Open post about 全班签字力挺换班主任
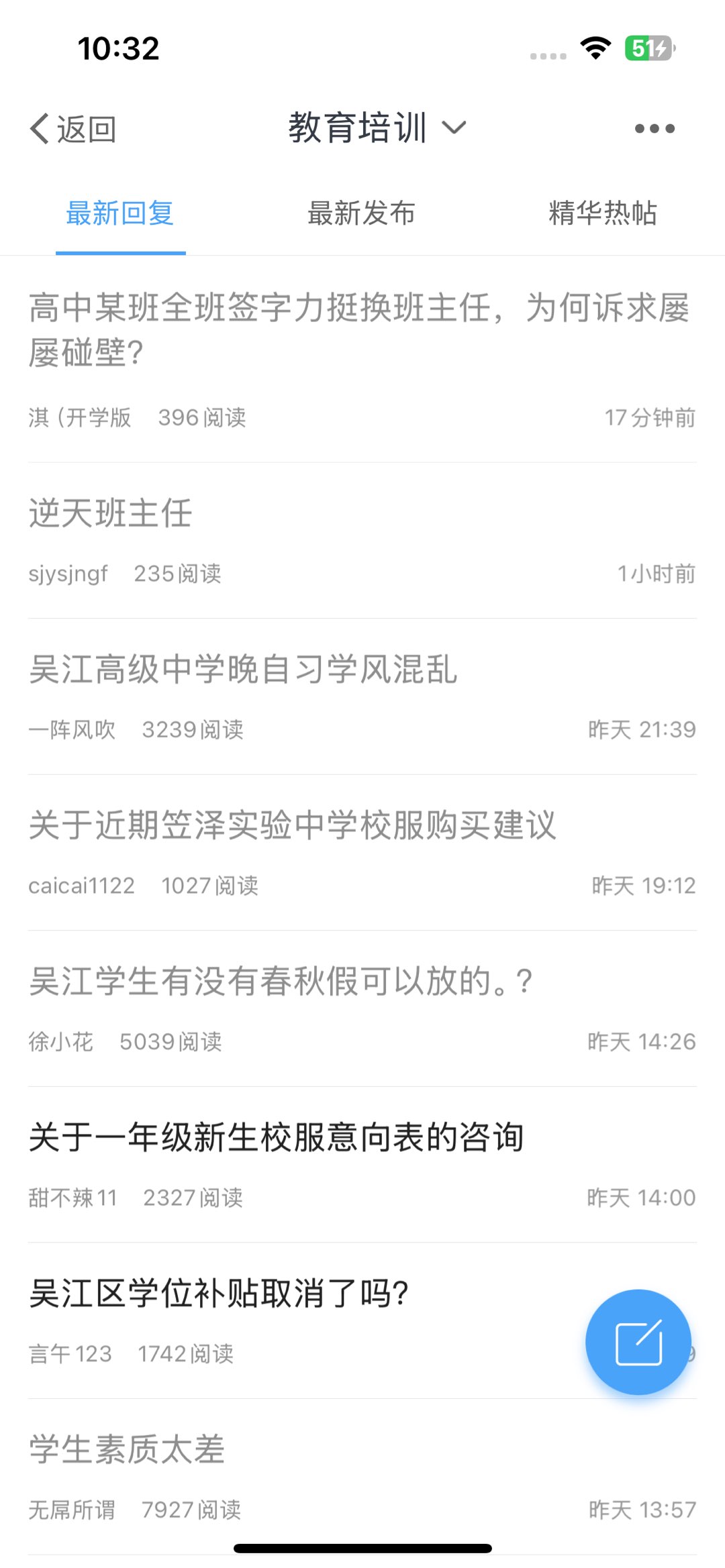The height and width of the screenshot is (1568, 725). (358, 330)
